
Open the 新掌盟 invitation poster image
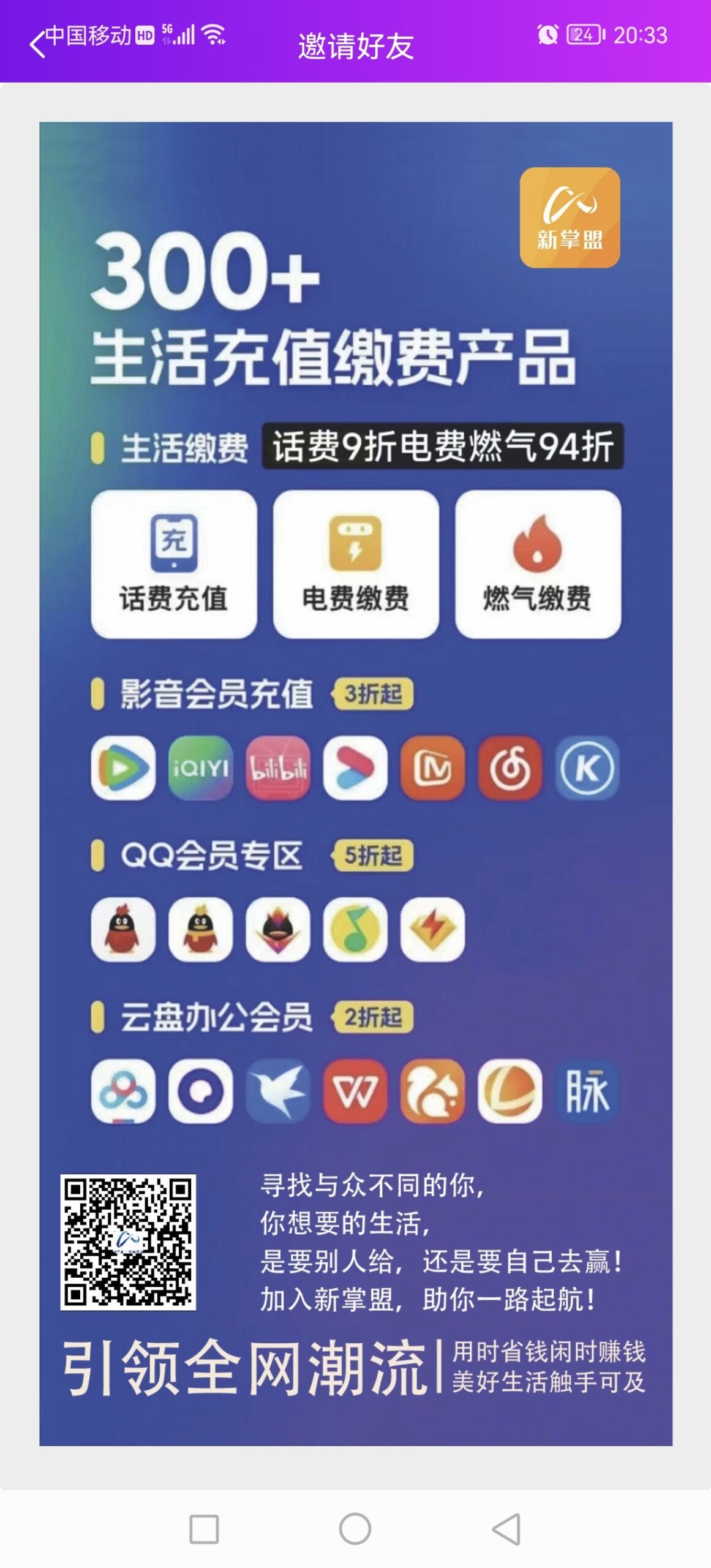coord(355,783)
